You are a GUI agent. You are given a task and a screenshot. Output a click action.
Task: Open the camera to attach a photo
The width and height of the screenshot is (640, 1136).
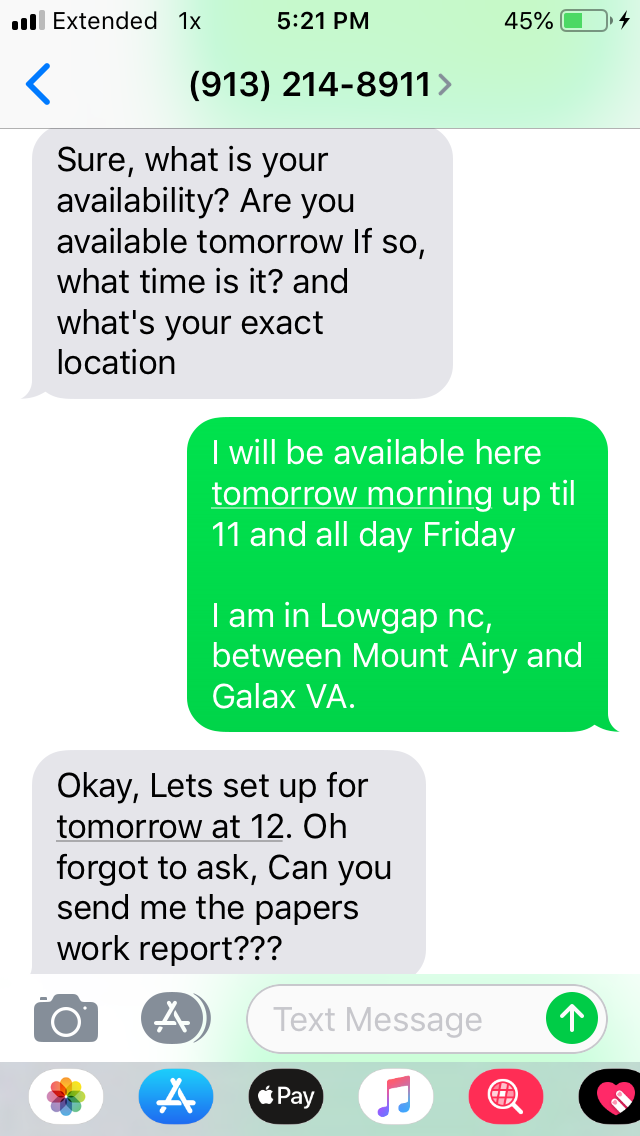[x=66, y=1018]
